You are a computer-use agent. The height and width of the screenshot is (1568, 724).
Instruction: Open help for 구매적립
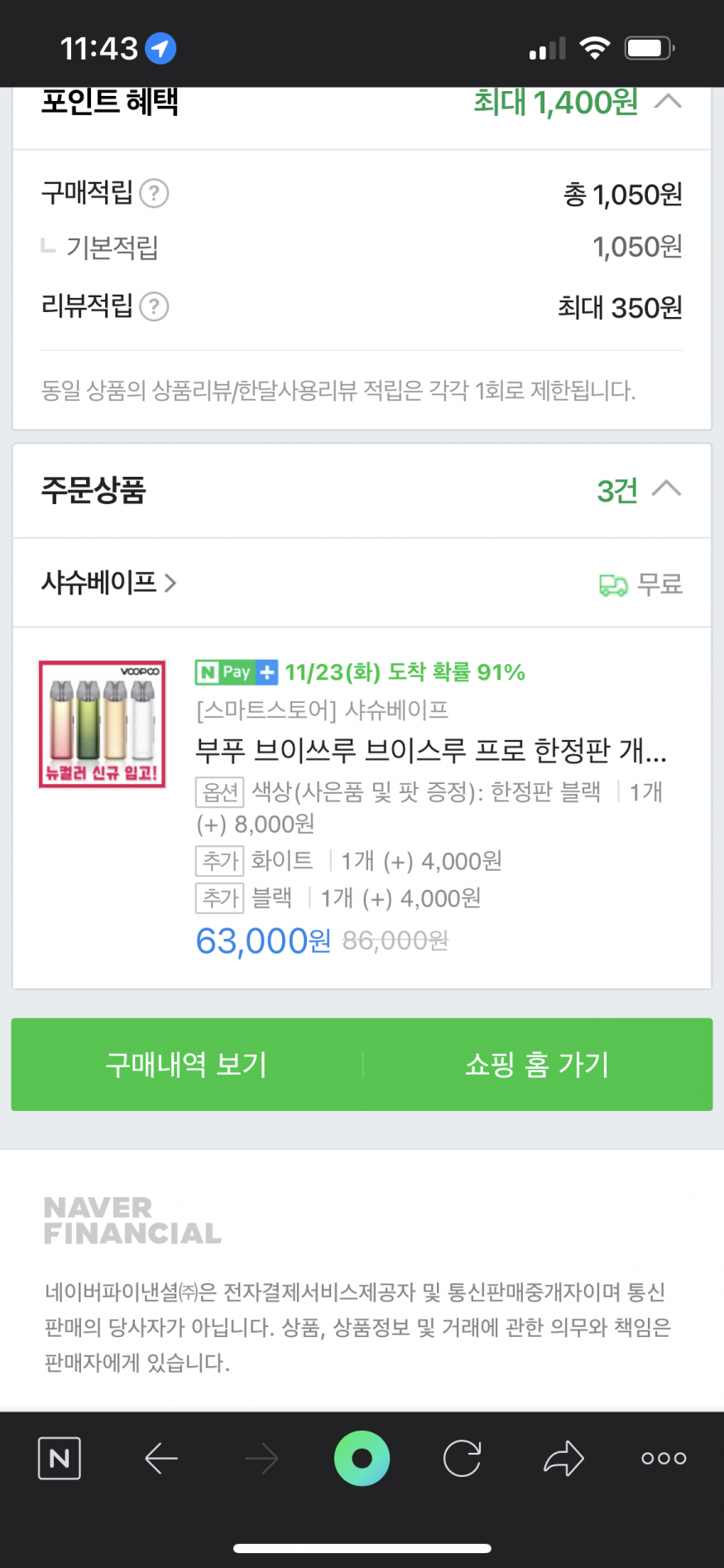pyautogui.click(x=154, y=194)
